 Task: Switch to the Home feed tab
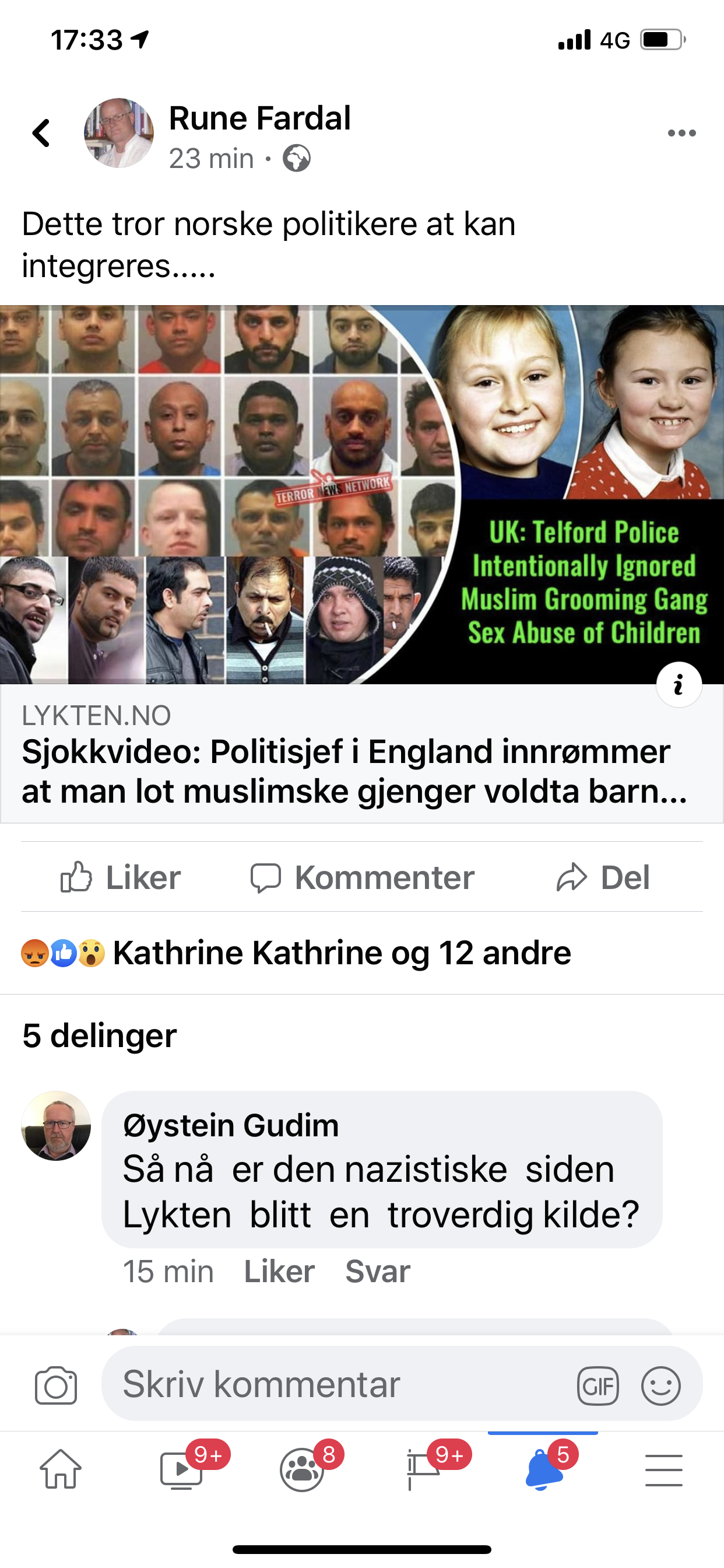[61, 1469]
